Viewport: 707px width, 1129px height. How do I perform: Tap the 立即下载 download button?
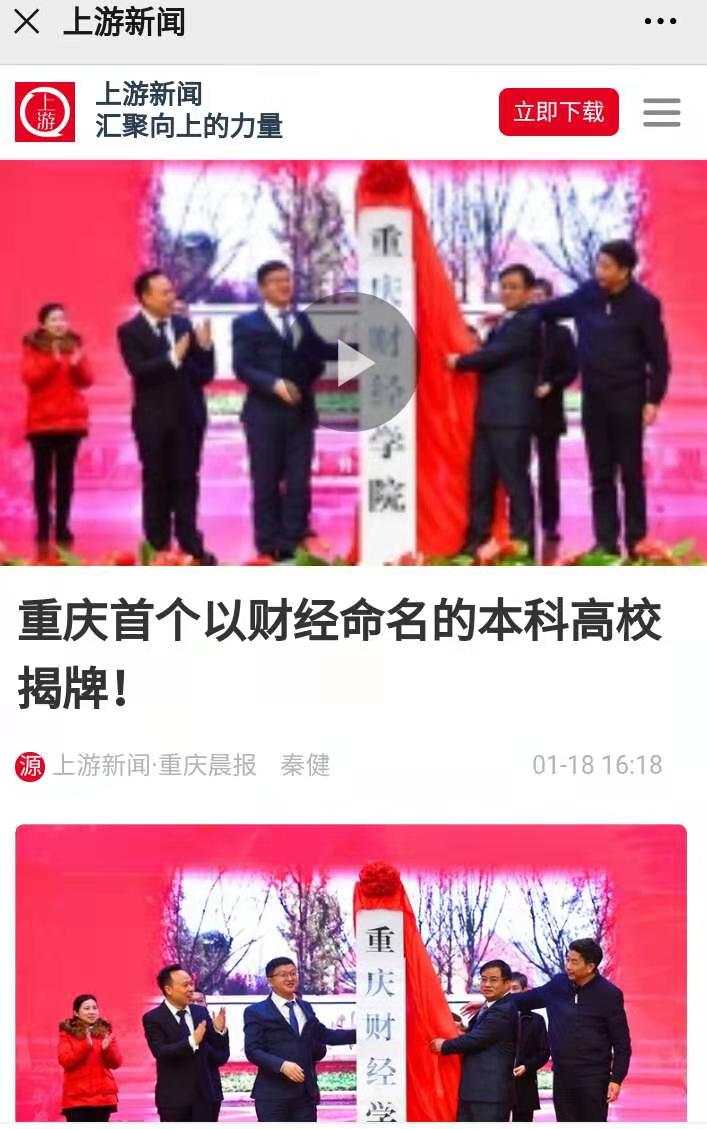click(558, 112)
